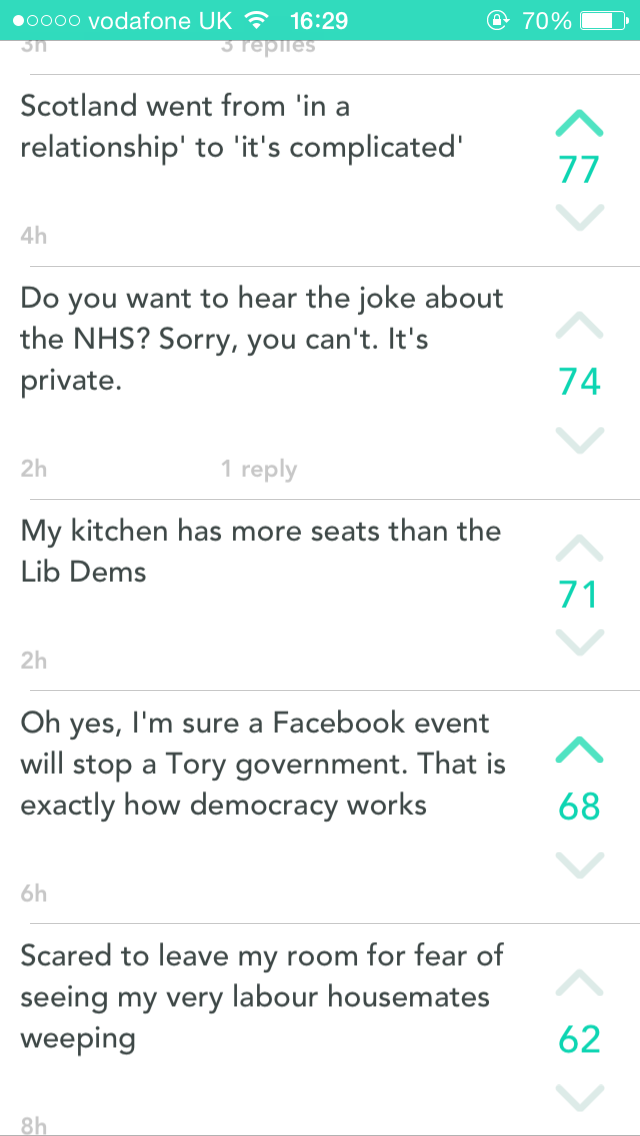This screenshot has width=640, height=1136.
Task: Downvote the labour housemates weeping post
Action: 579,1097
